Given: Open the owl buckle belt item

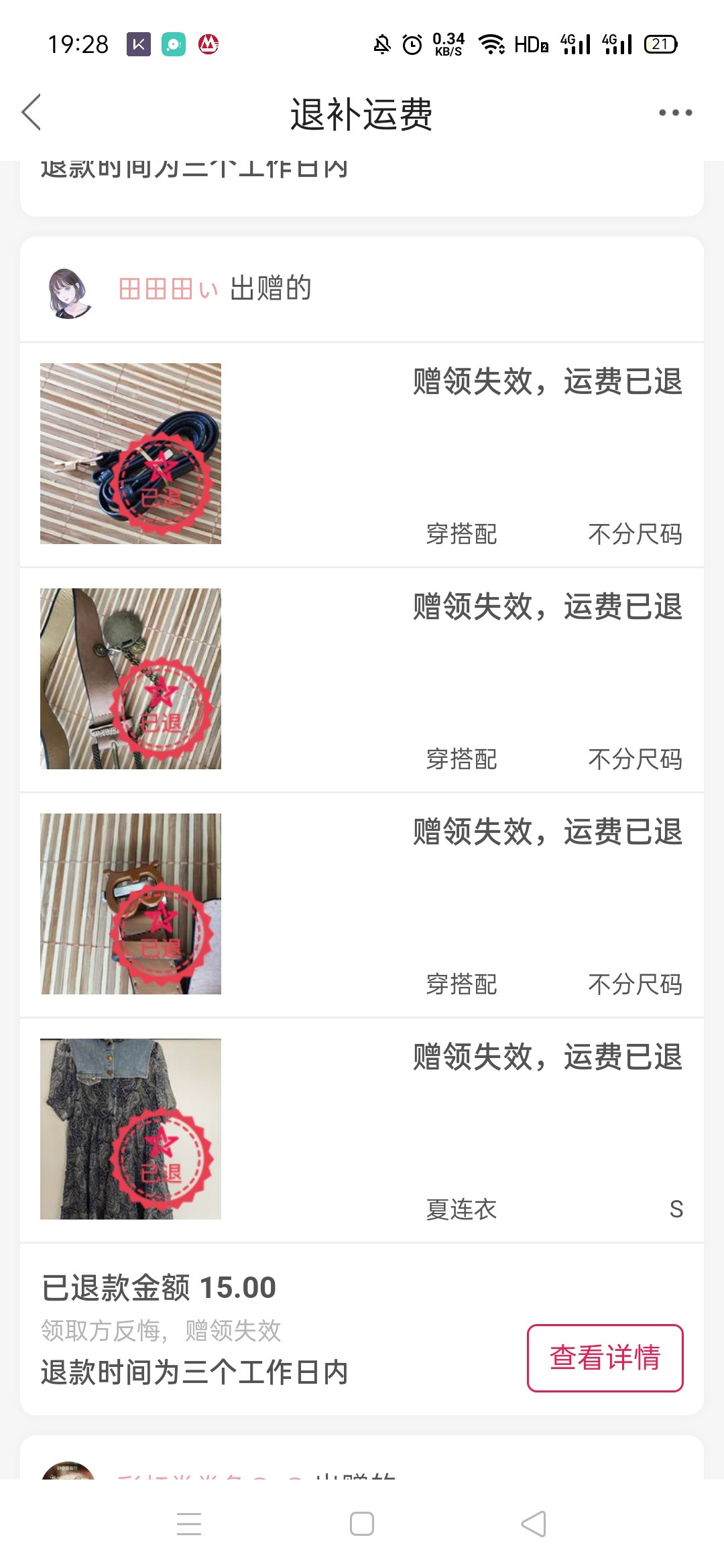Looking at the screenshot, I should click(131, 904).
